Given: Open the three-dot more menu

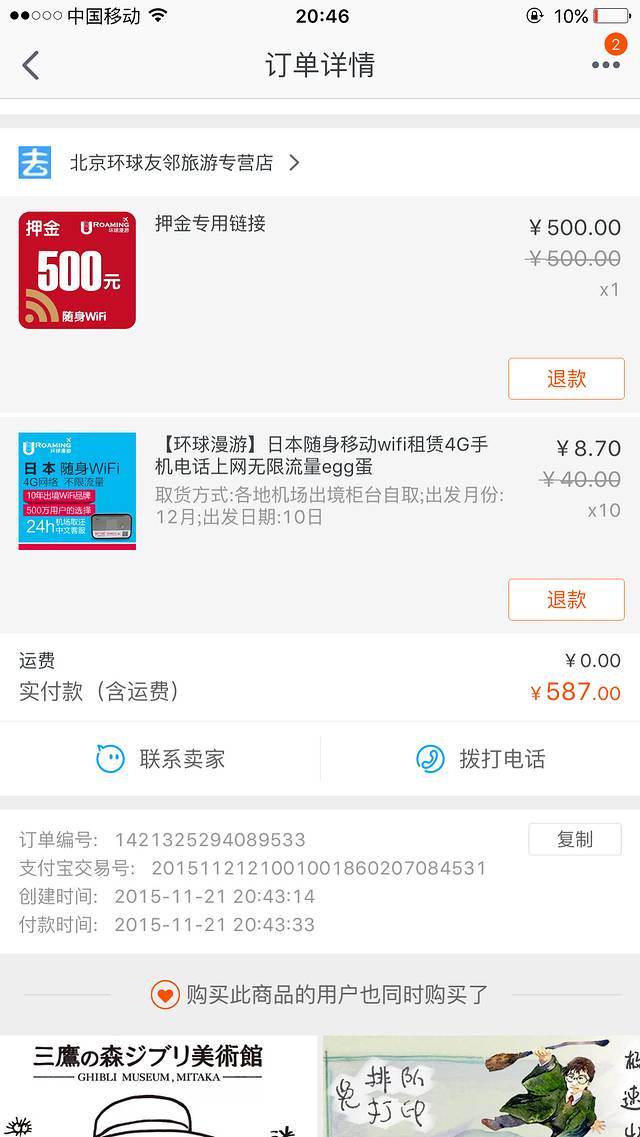Looking at the screenshot, I should pyautogui.click(x=605, y=65).
